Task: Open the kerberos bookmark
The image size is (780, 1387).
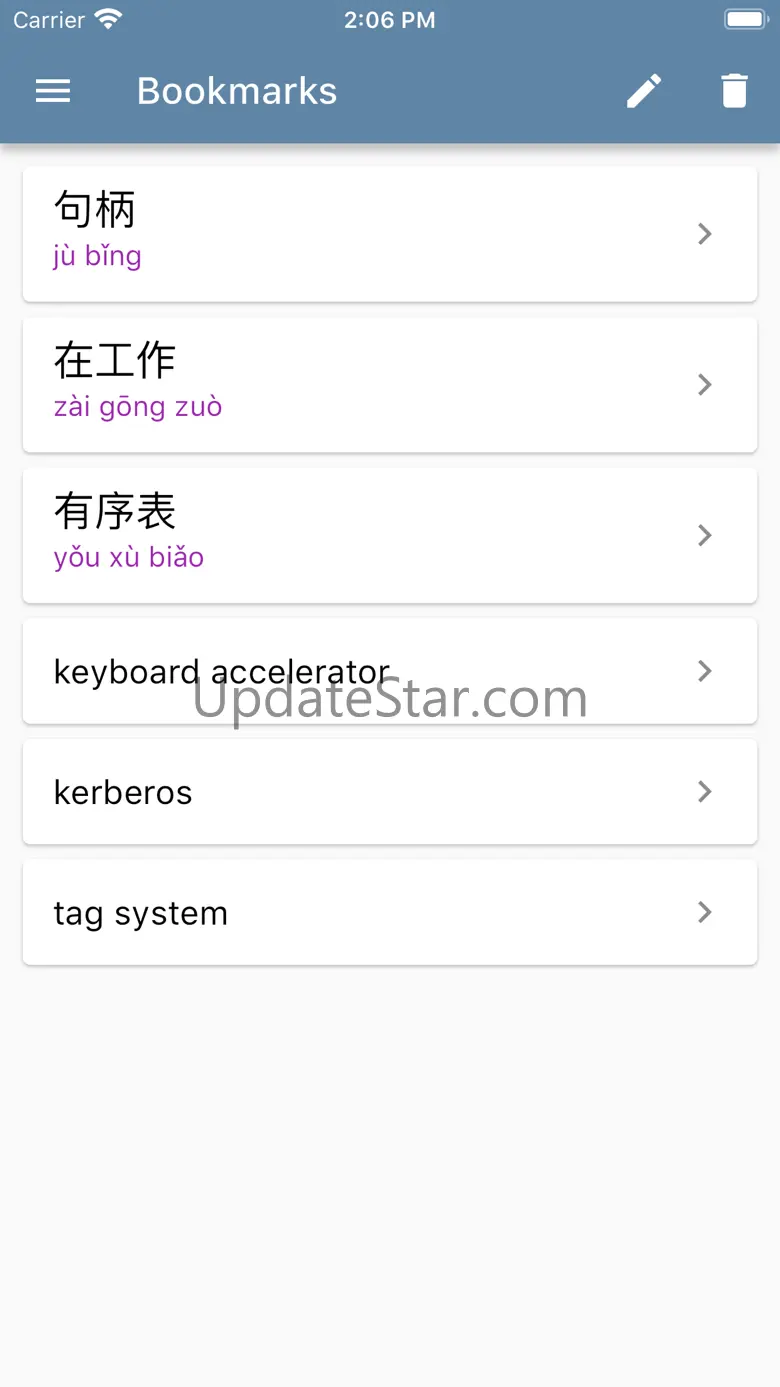Action: click(x=390, y=792)
